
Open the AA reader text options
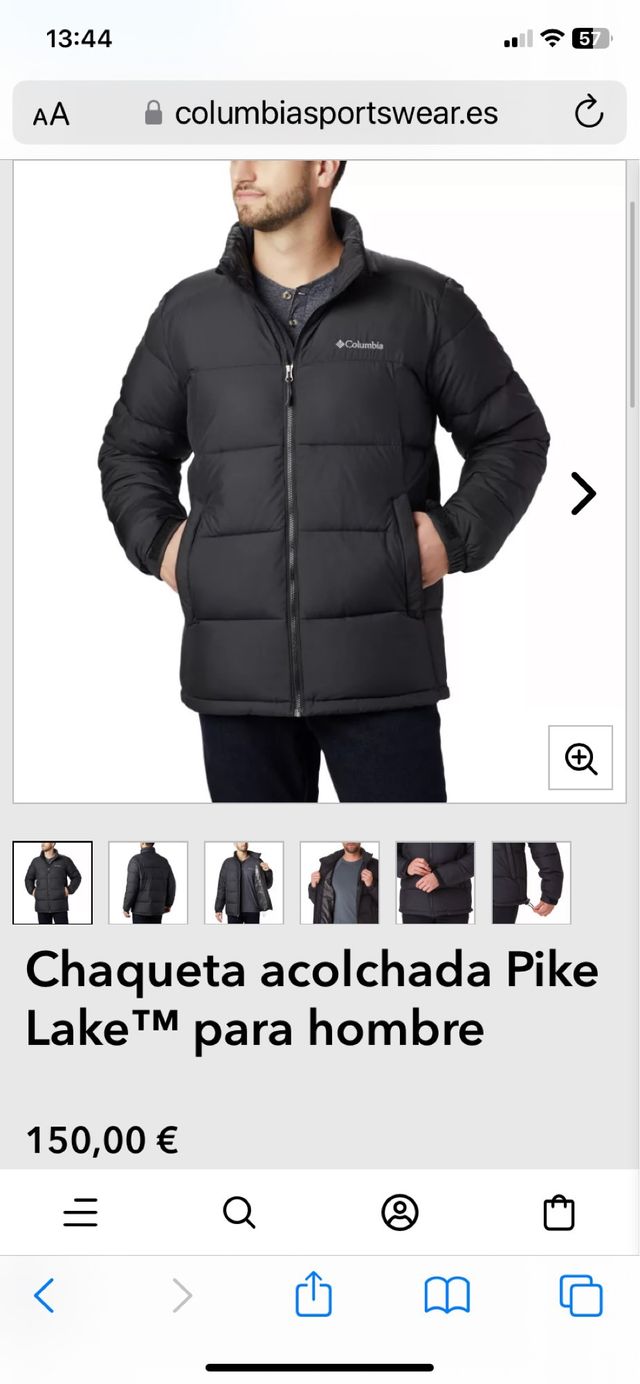point(51,114)
